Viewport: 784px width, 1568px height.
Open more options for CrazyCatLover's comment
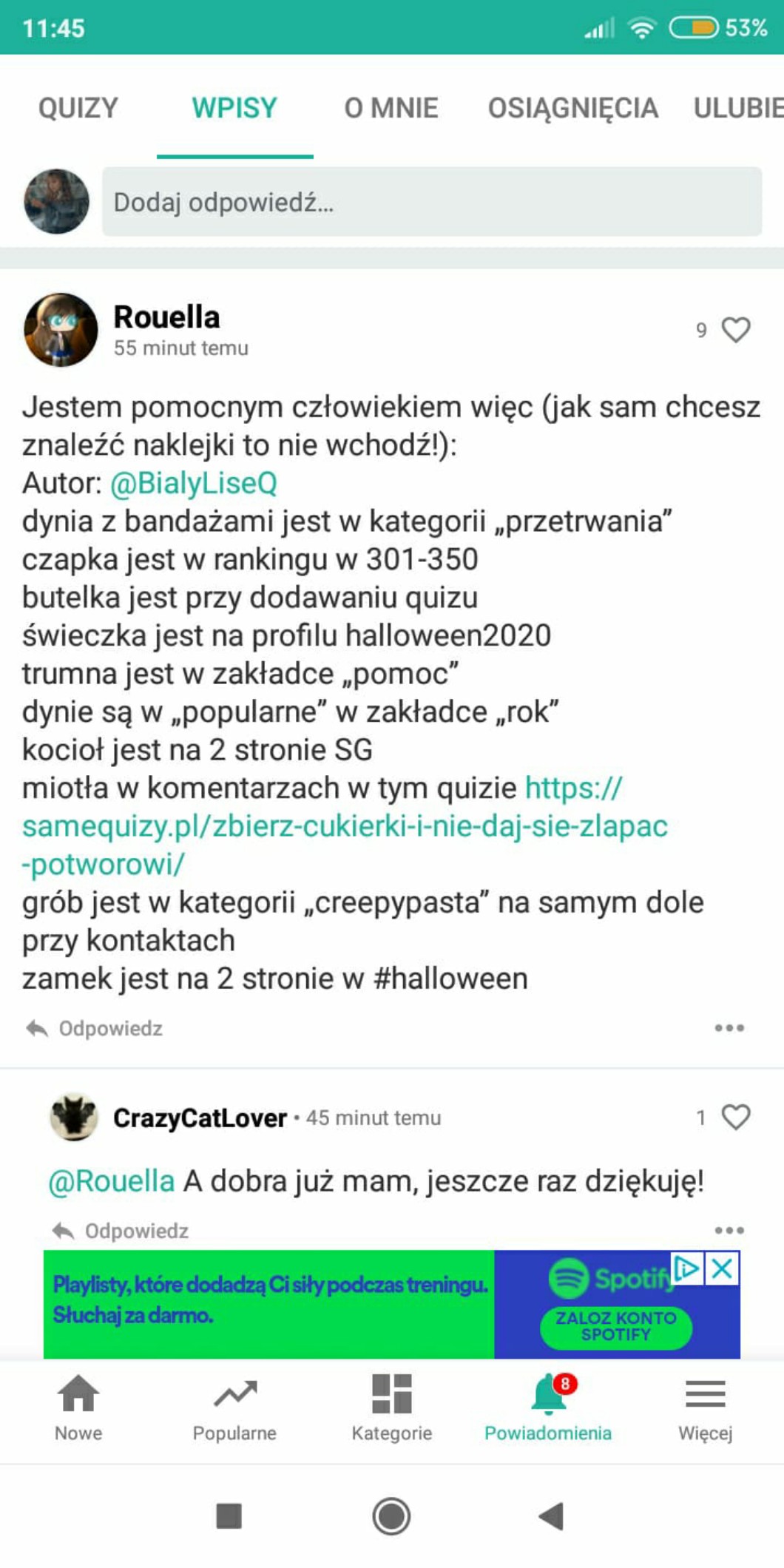click(x=729, y=1231)
